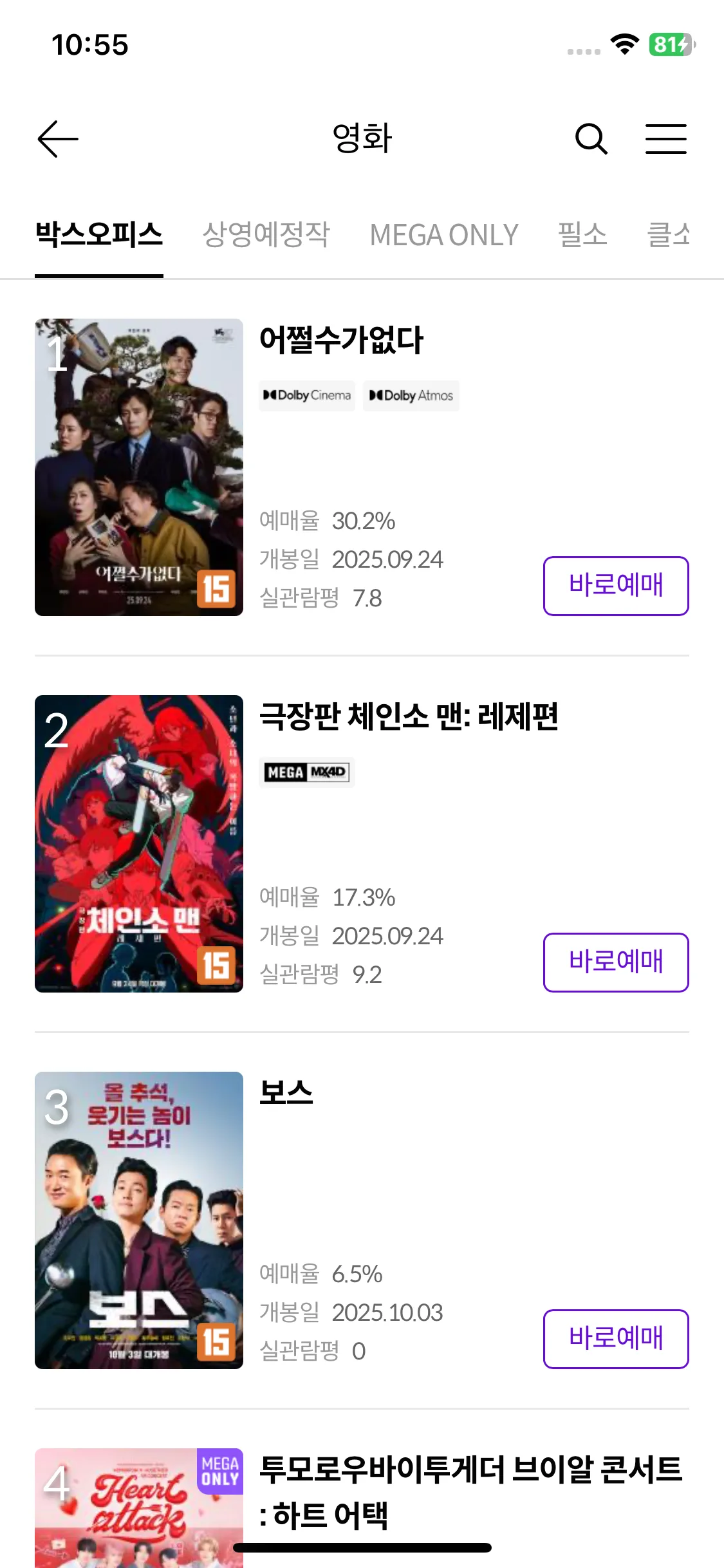Switch to the MEGA ONLY tab
Screen dimensions: 724x1568
[443, 234]
